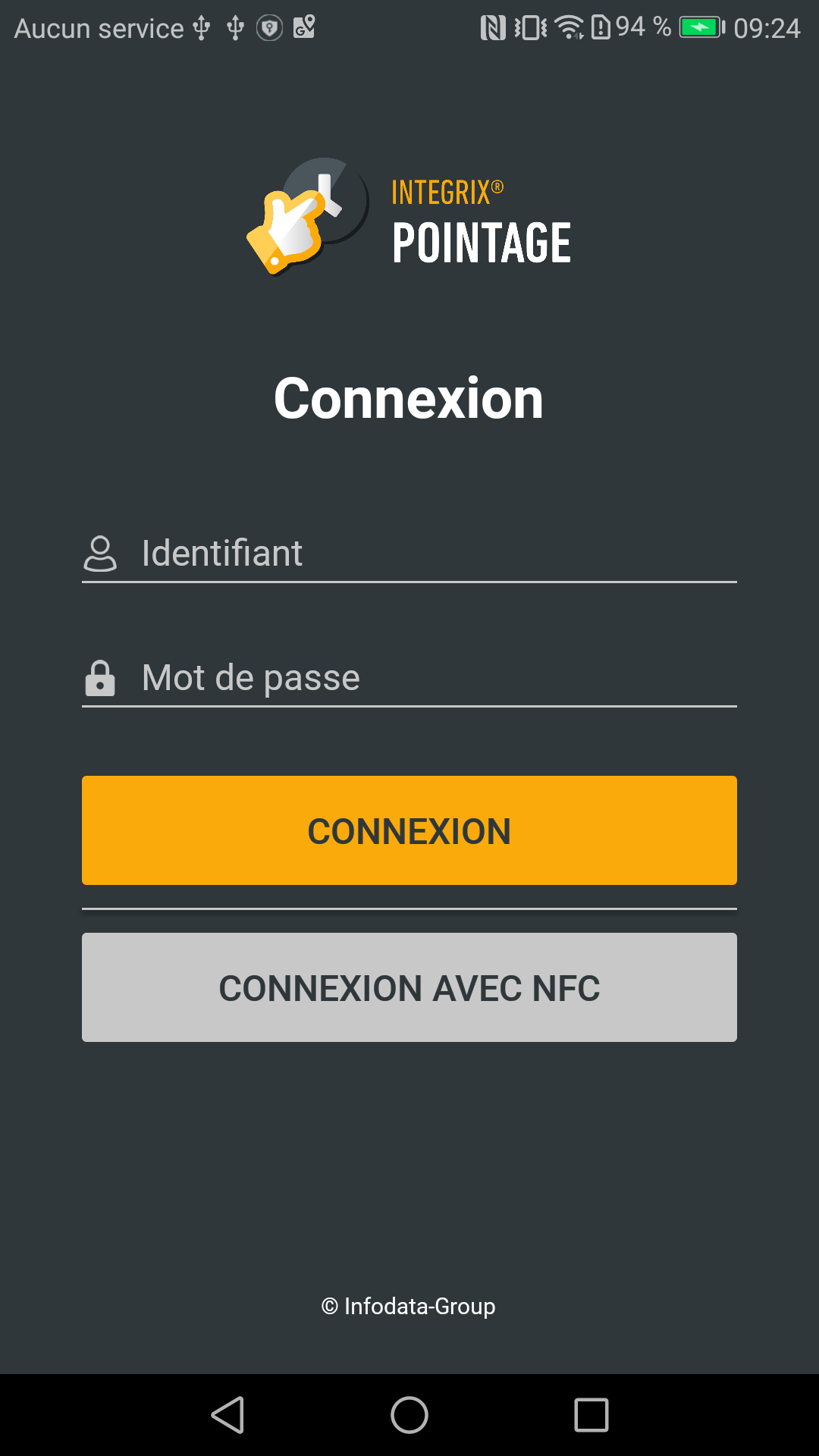The image size is (819, 1456).
Task: Tap the orange CONNEXION button
Action: pyautogui.click(x=409, y=830)
